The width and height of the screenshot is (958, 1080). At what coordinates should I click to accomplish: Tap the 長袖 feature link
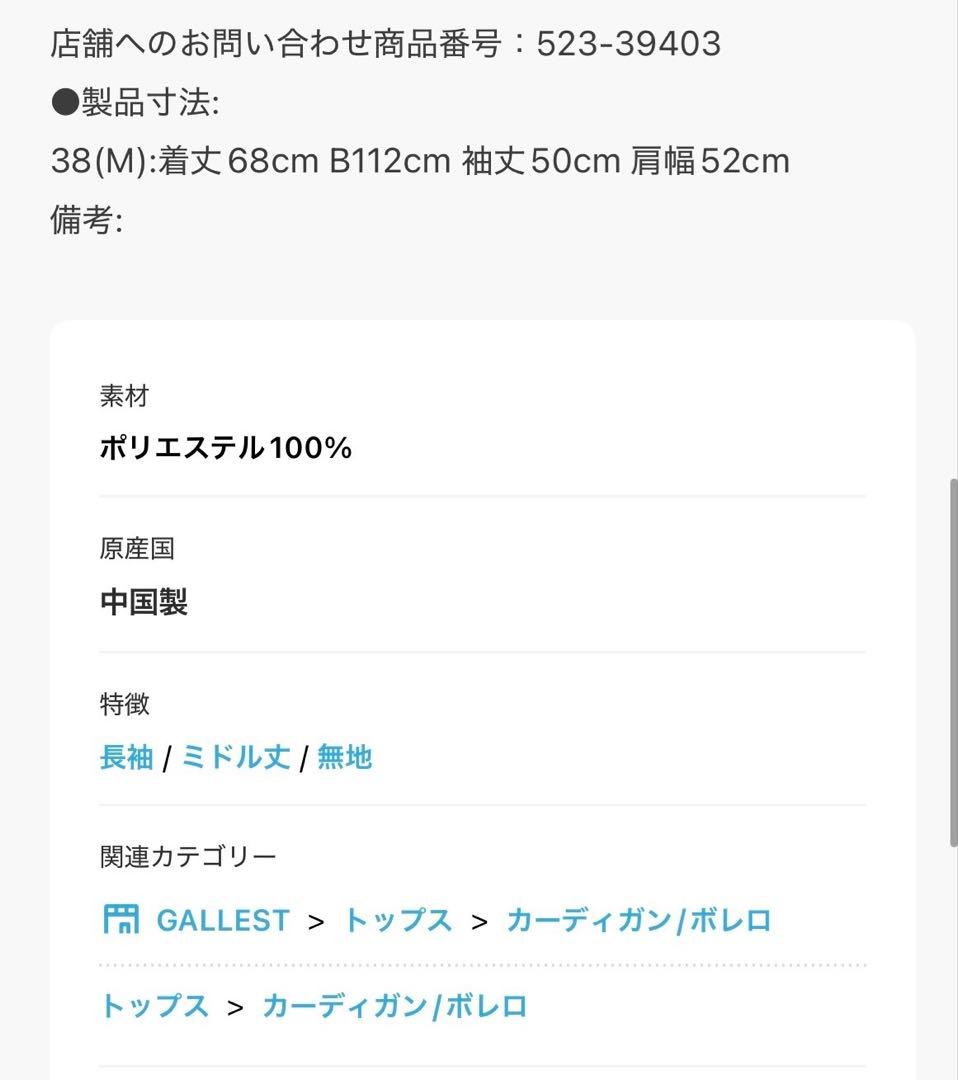point(127,757)
